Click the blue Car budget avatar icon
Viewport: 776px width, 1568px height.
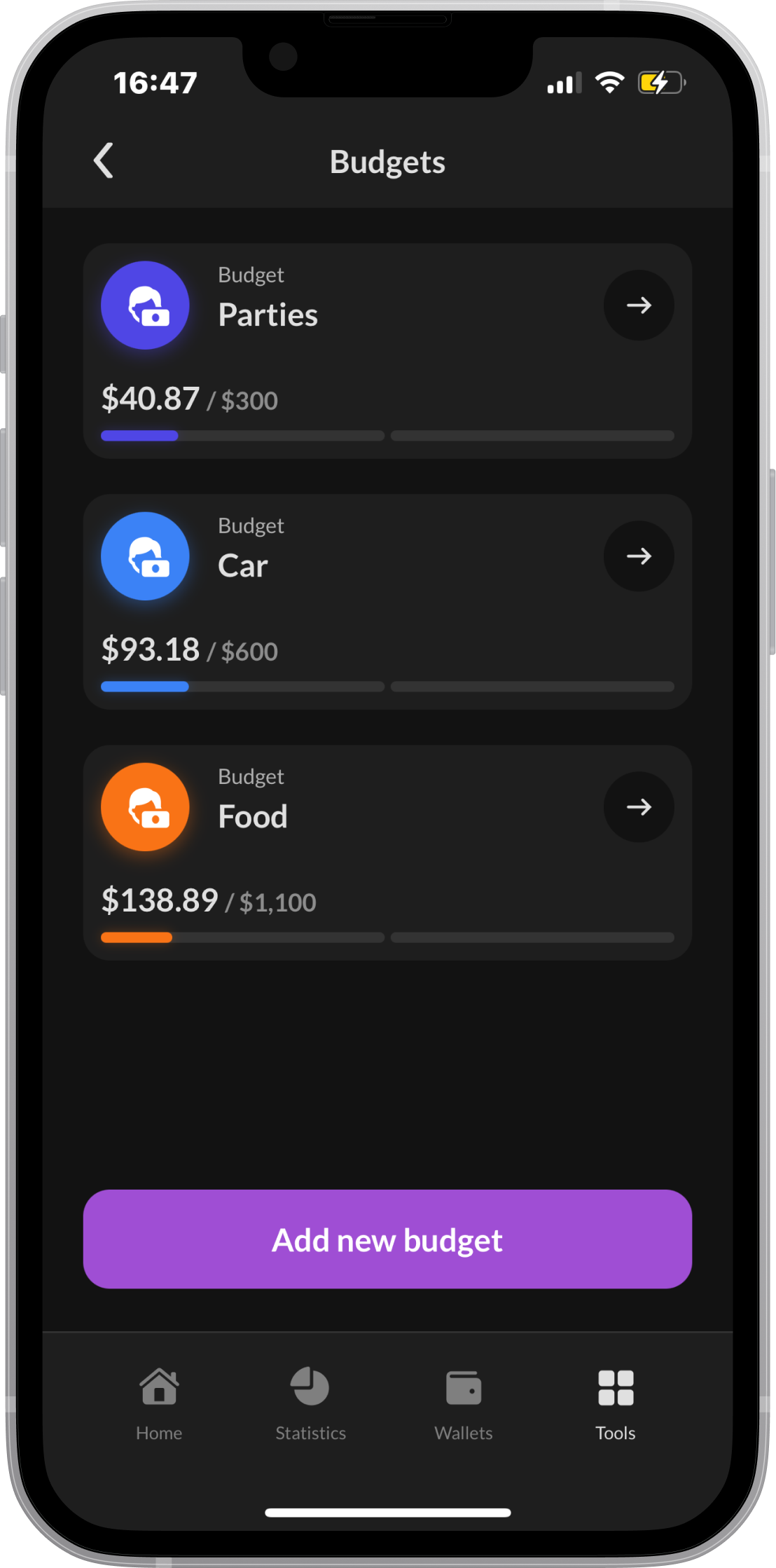[x=144, y=556]
